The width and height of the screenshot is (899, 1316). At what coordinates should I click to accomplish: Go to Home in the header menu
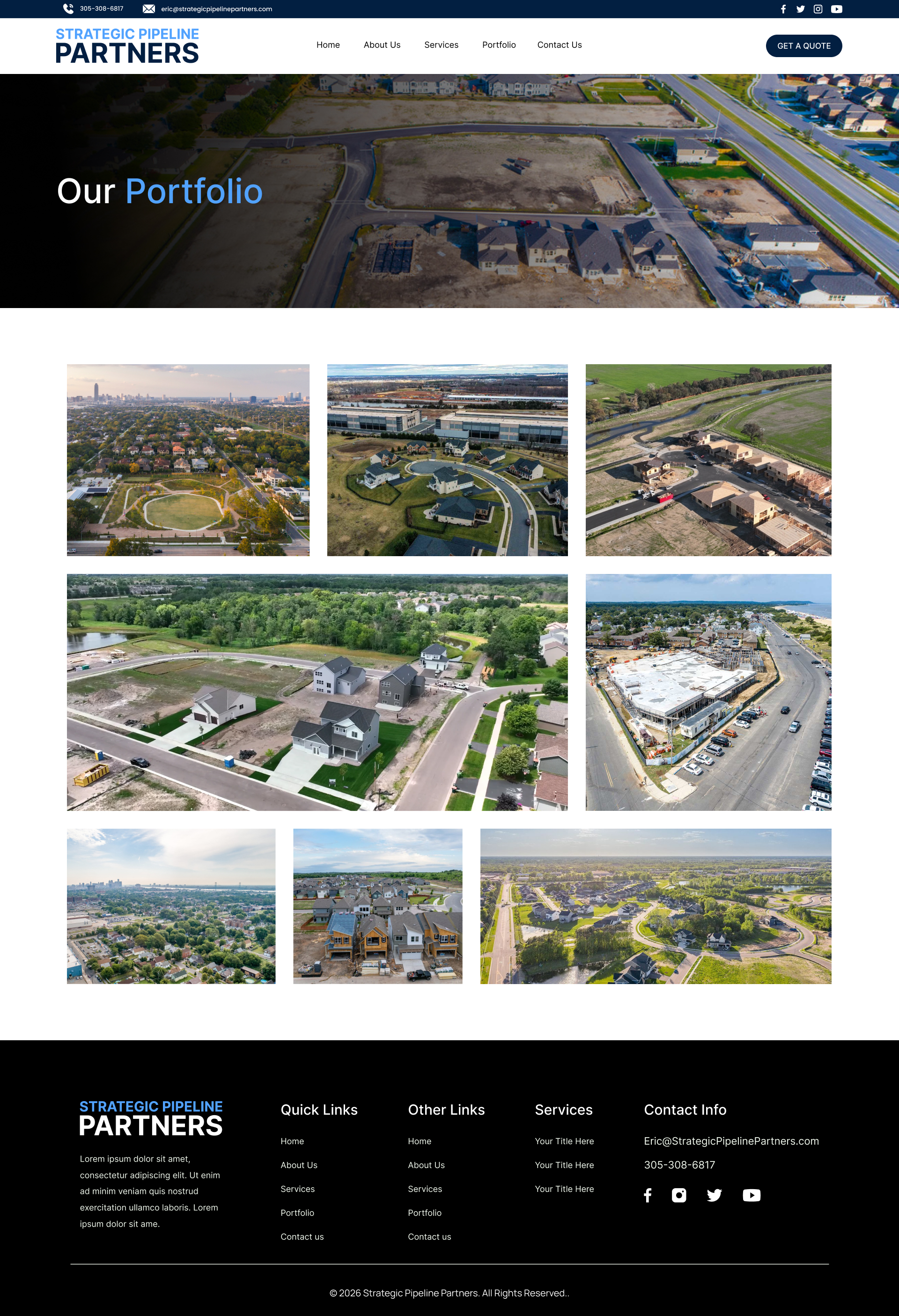pyautogui.click(x=328, y=45)
